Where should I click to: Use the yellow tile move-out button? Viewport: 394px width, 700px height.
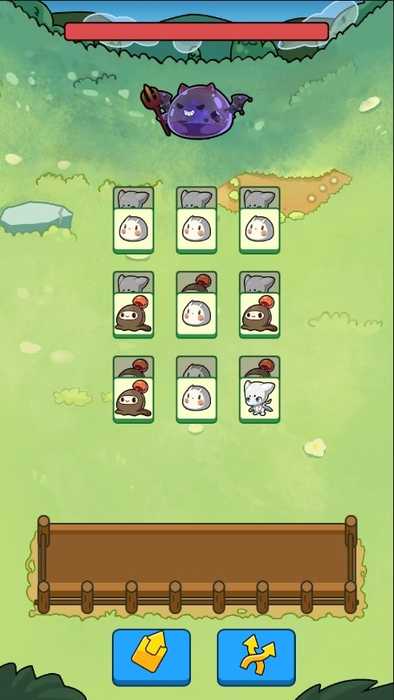(x=151, y=657)
